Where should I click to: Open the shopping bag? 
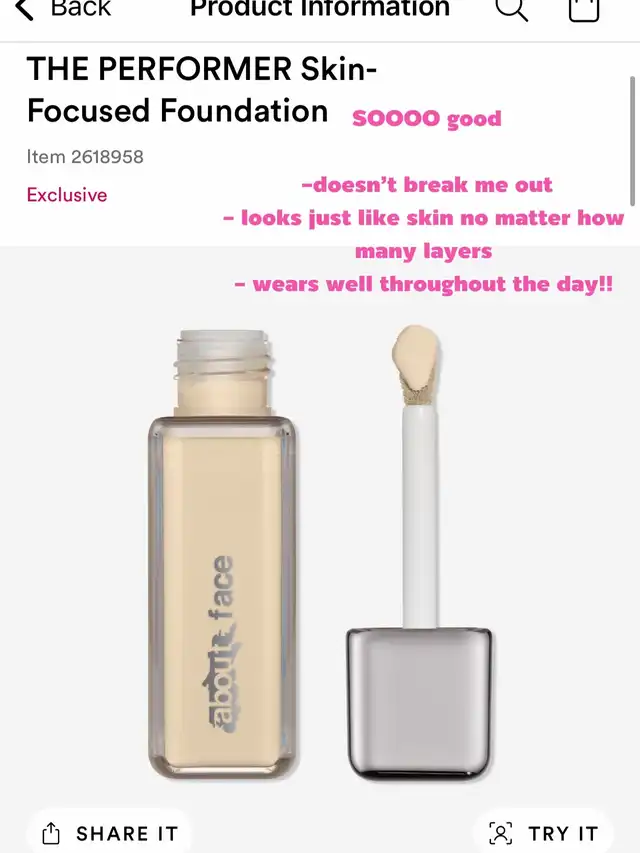584,10
